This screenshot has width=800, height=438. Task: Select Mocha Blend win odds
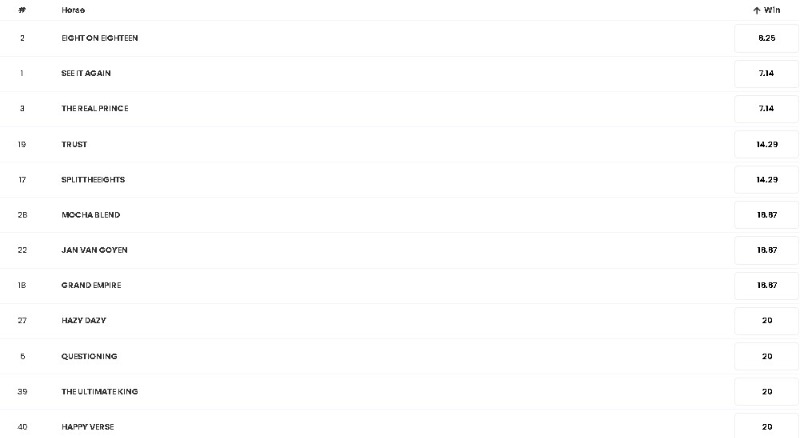pyautogui.click(x=766, y=215)
